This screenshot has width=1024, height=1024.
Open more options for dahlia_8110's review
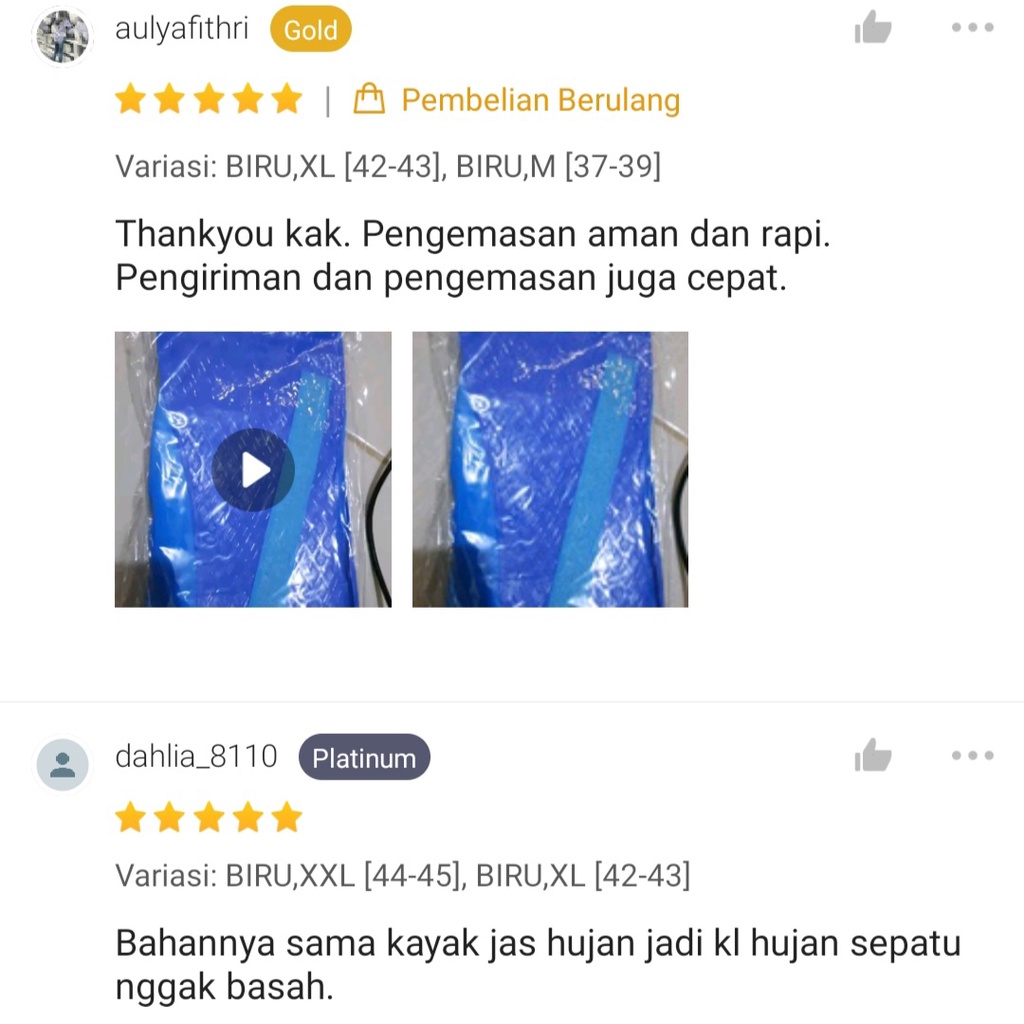pyautogui.click(x=972, y=756)
